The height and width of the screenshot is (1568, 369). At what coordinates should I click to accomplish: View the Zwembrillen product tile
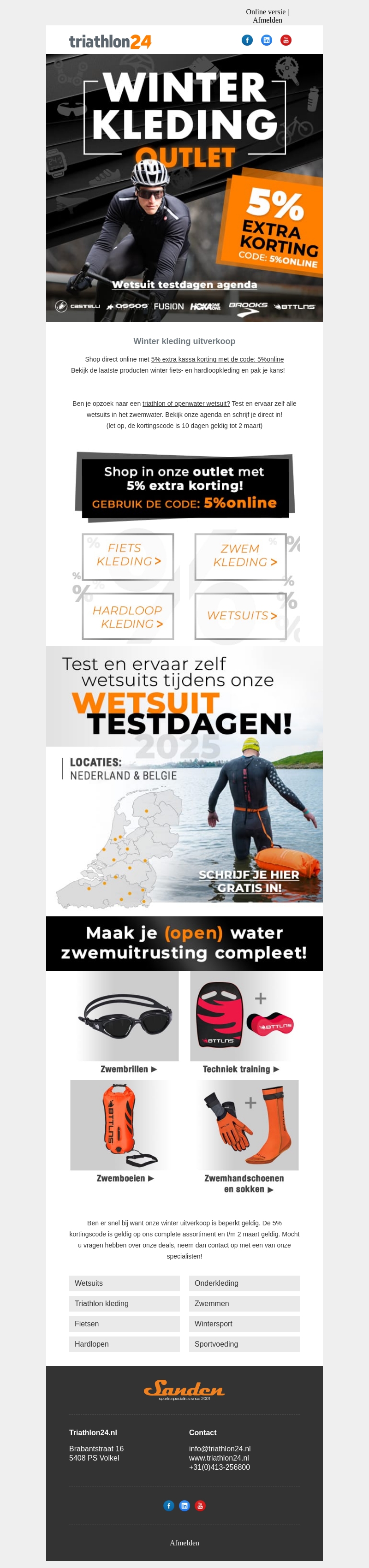click(x=124, y=1022)
